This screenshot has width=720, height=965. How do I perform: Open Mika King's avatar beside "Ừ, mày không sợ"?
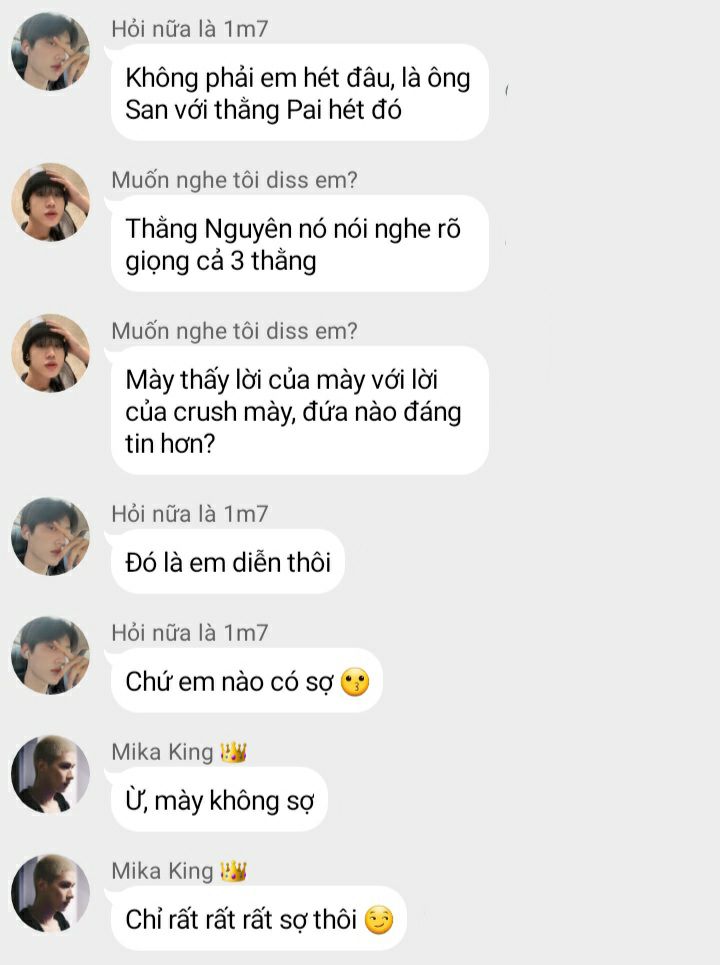point(50,774)
